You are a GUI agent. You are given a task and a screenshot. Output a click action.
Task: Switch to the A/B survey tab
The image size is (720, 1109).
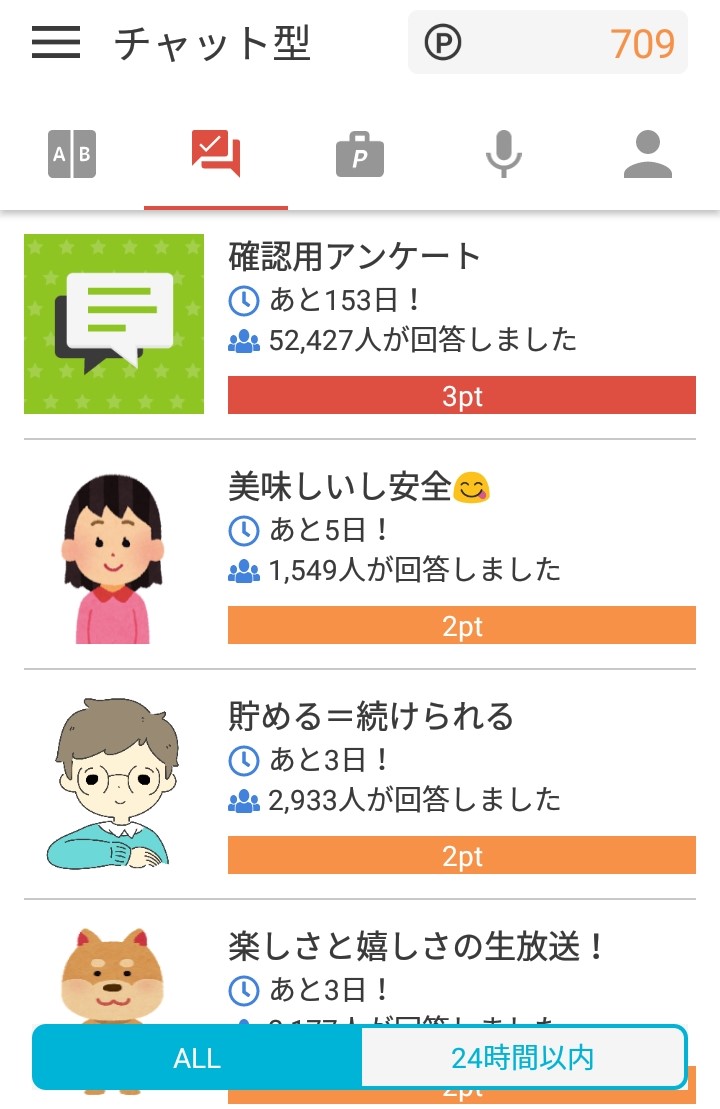click(72, 155)
